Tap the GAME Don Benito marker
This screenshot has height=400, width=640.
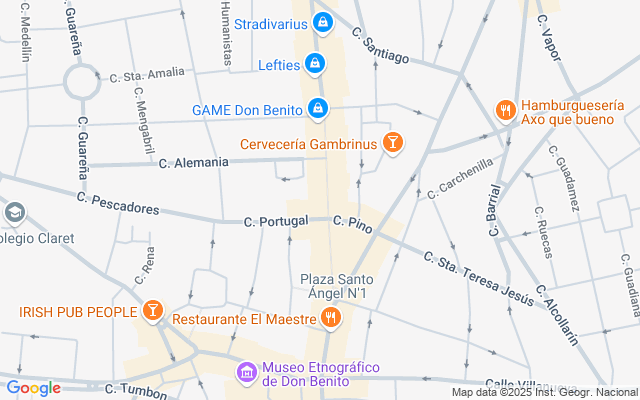pos(317,108)
